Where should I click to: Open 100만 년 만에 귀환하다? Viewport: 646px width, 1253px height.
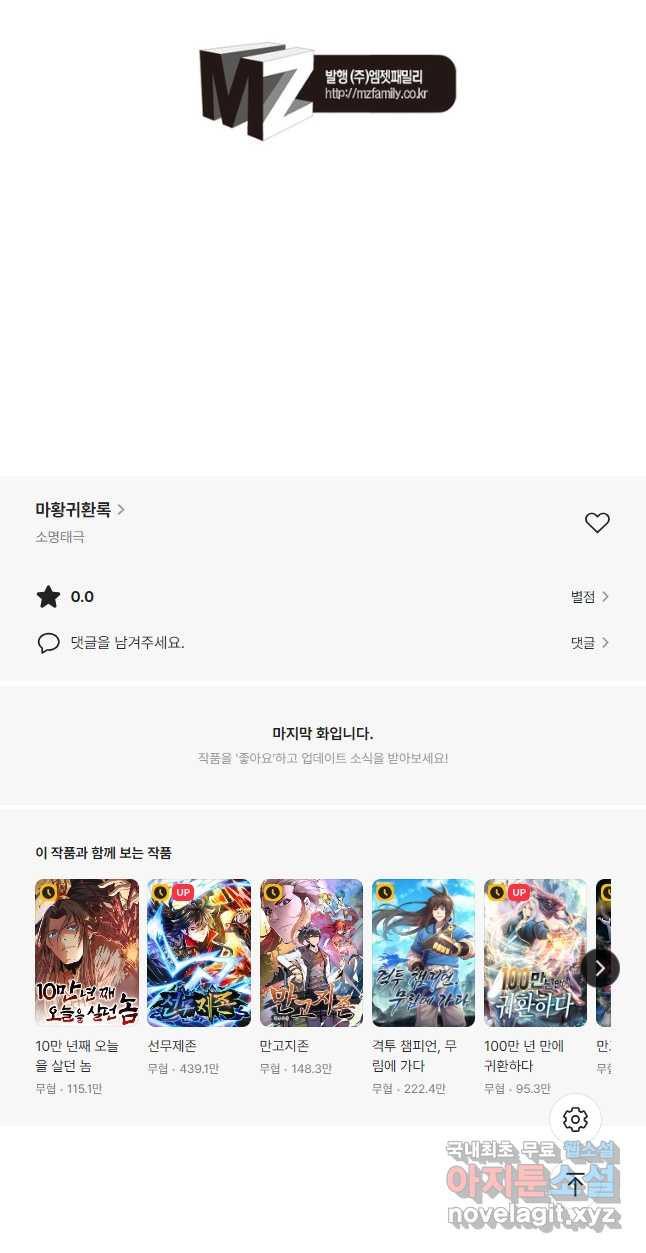[x=535, y=953]
